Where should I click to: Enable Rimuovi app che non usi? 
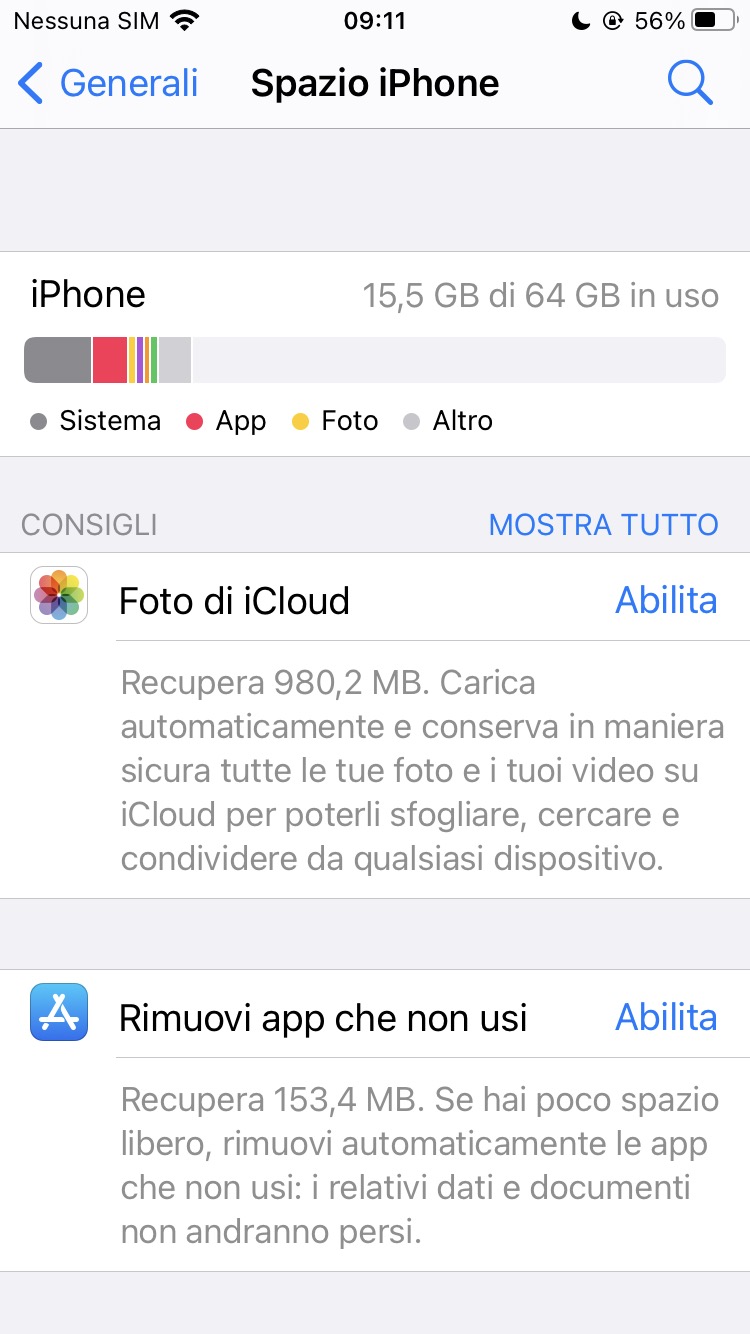(x=666, y=1017)
